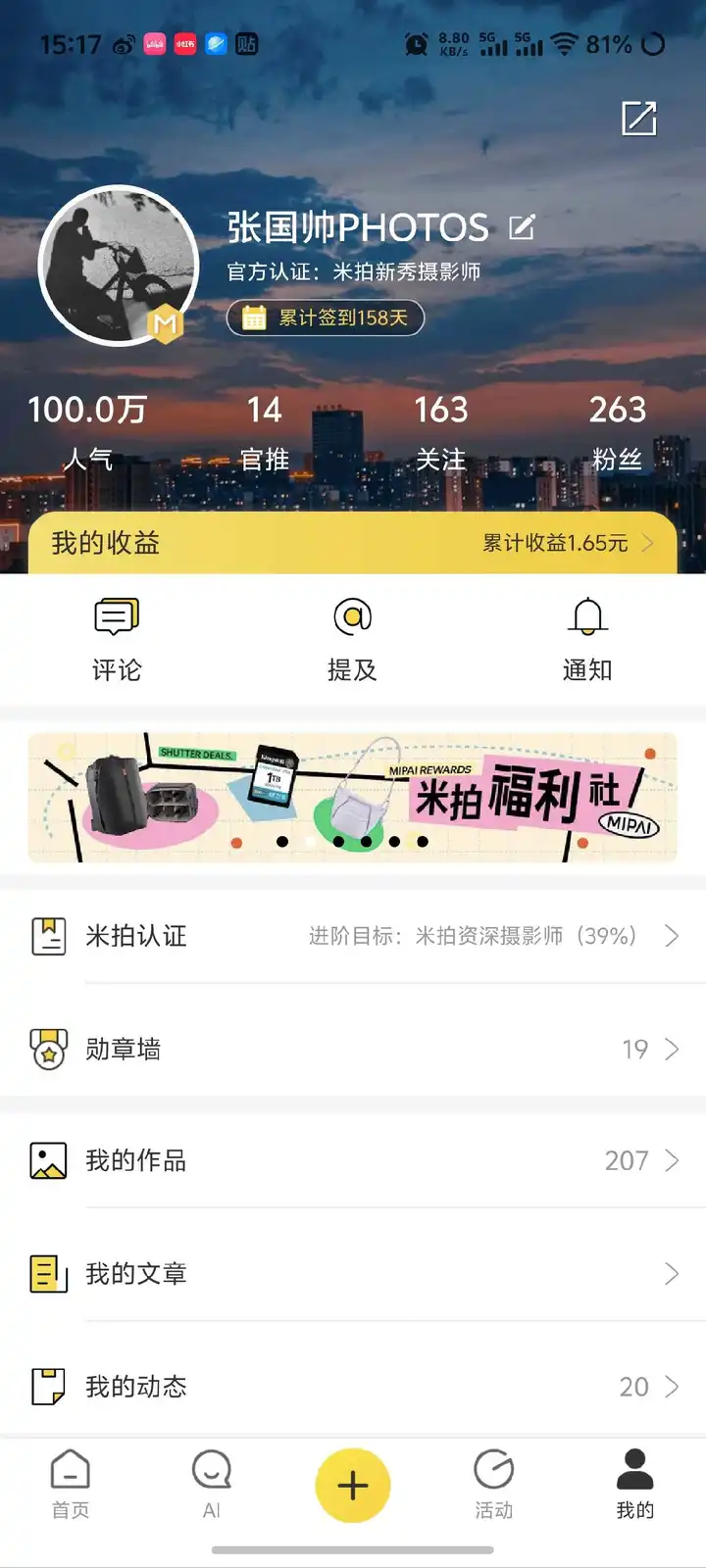Open 我的收益 earnings bar
The image size is (706, 1568).
353,543
